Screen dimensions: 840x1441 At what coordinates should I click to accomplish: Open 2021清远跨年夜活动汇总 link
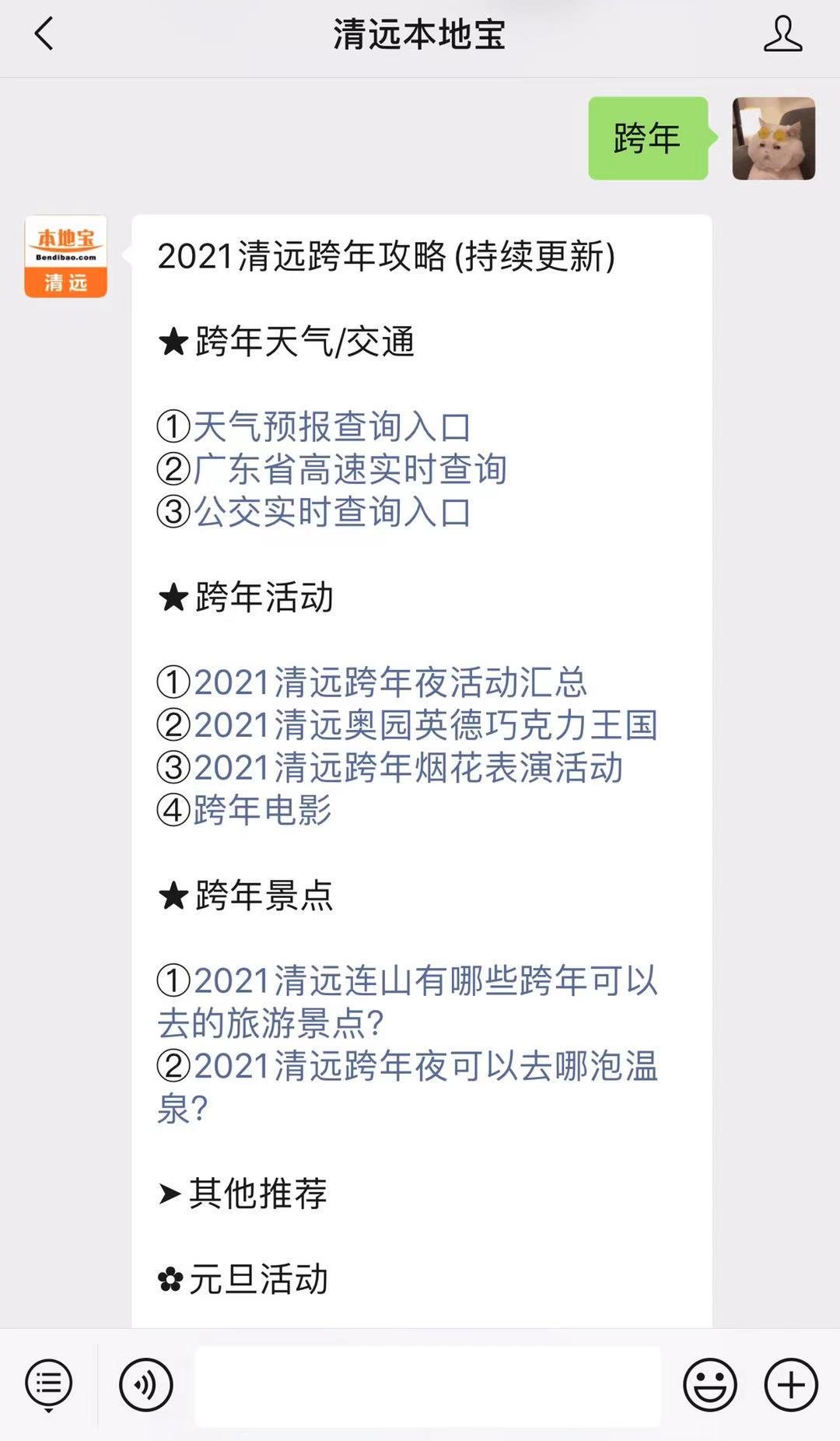[x=390, y=682]
